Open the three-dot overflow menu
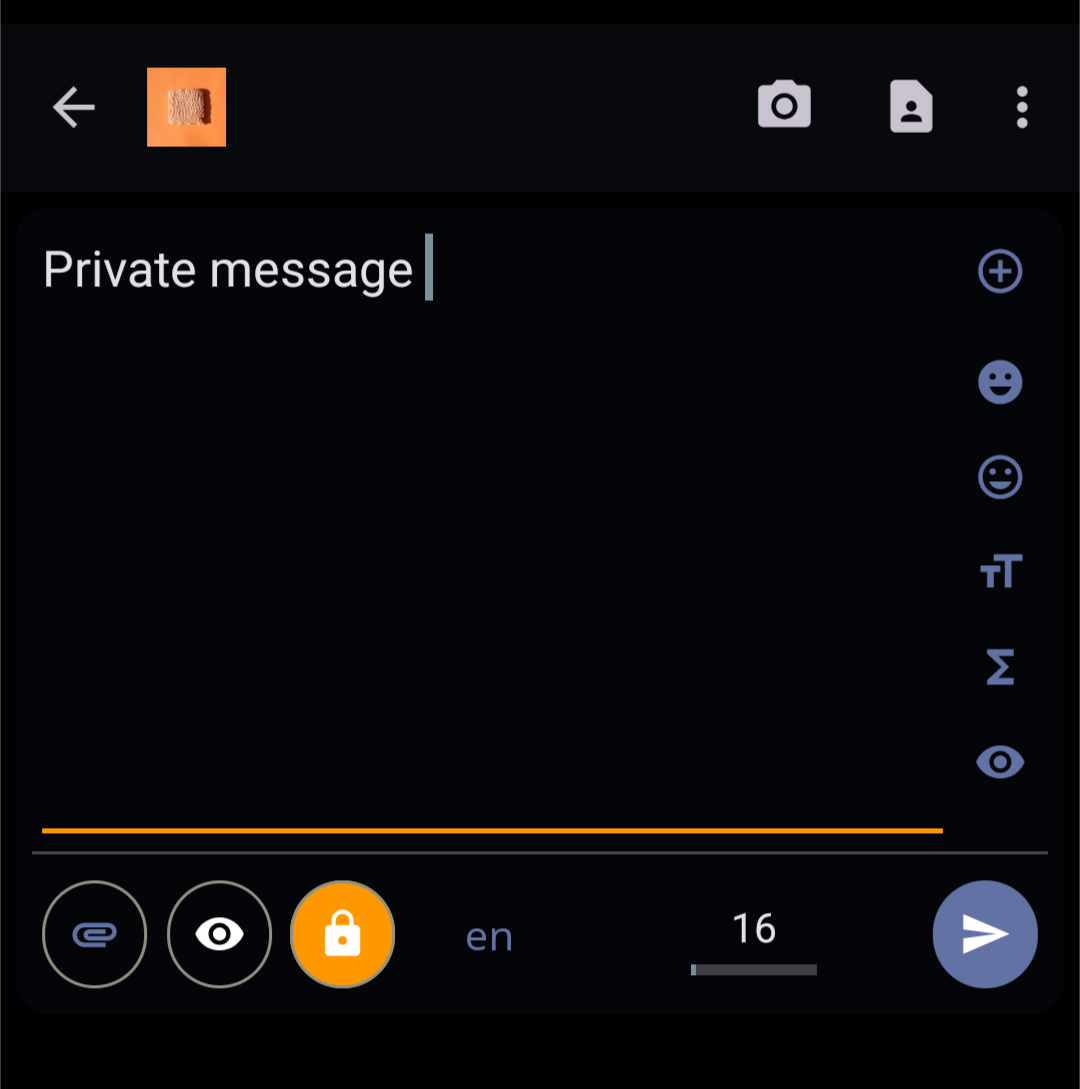This screenshot has height=1089, width=1080. pos(1021,107)
